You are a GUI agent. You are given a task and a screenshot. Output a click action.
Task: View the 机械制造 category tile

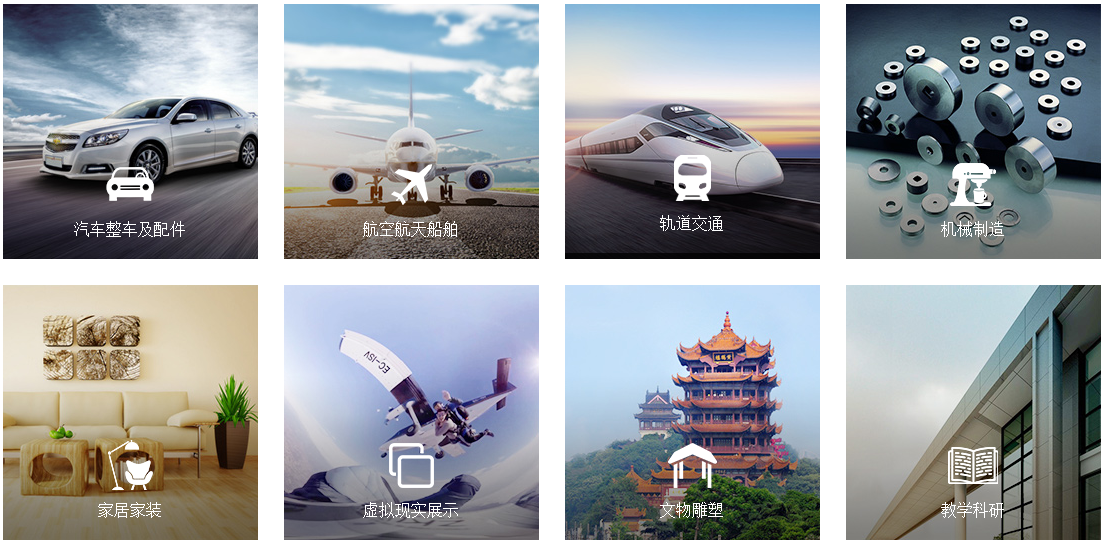point(972,131)
